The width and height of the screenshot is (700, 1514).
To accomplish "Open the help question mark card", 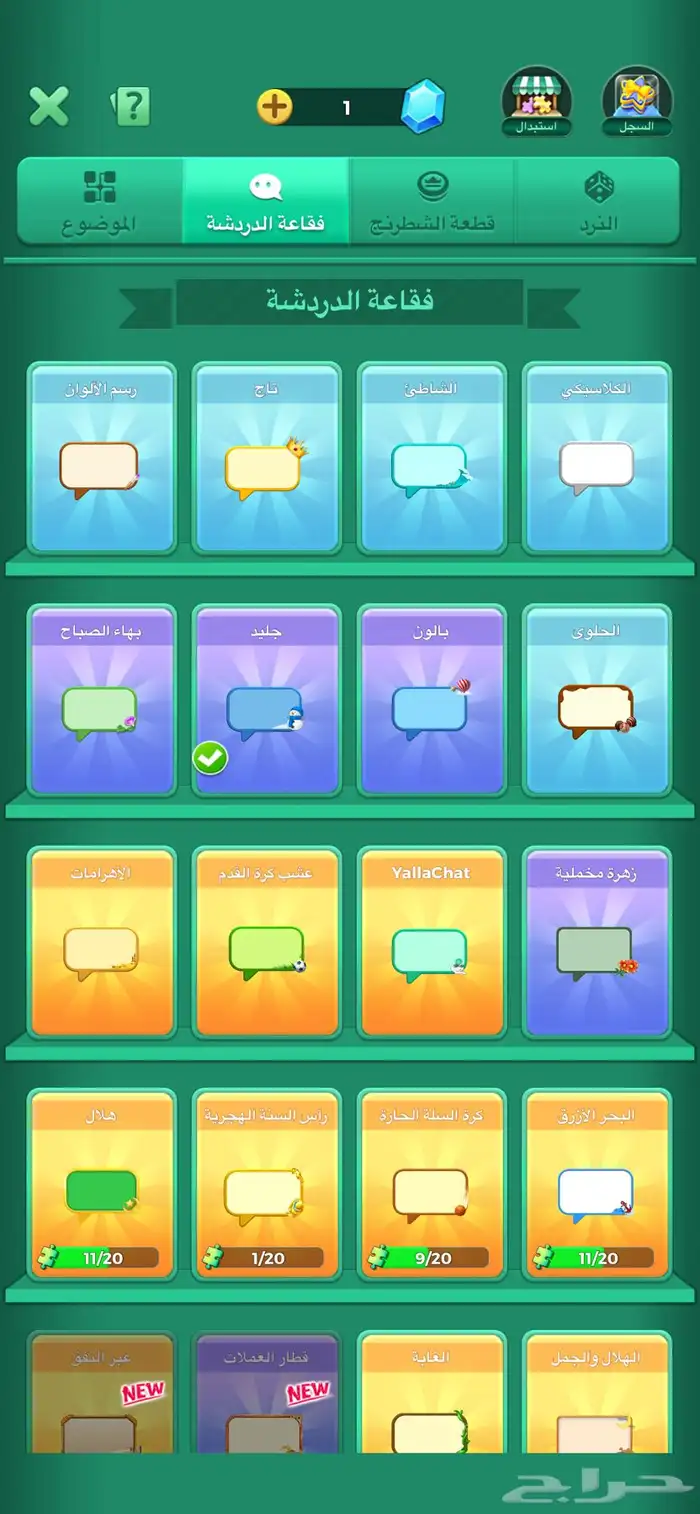I will click(x=131, y=105).
